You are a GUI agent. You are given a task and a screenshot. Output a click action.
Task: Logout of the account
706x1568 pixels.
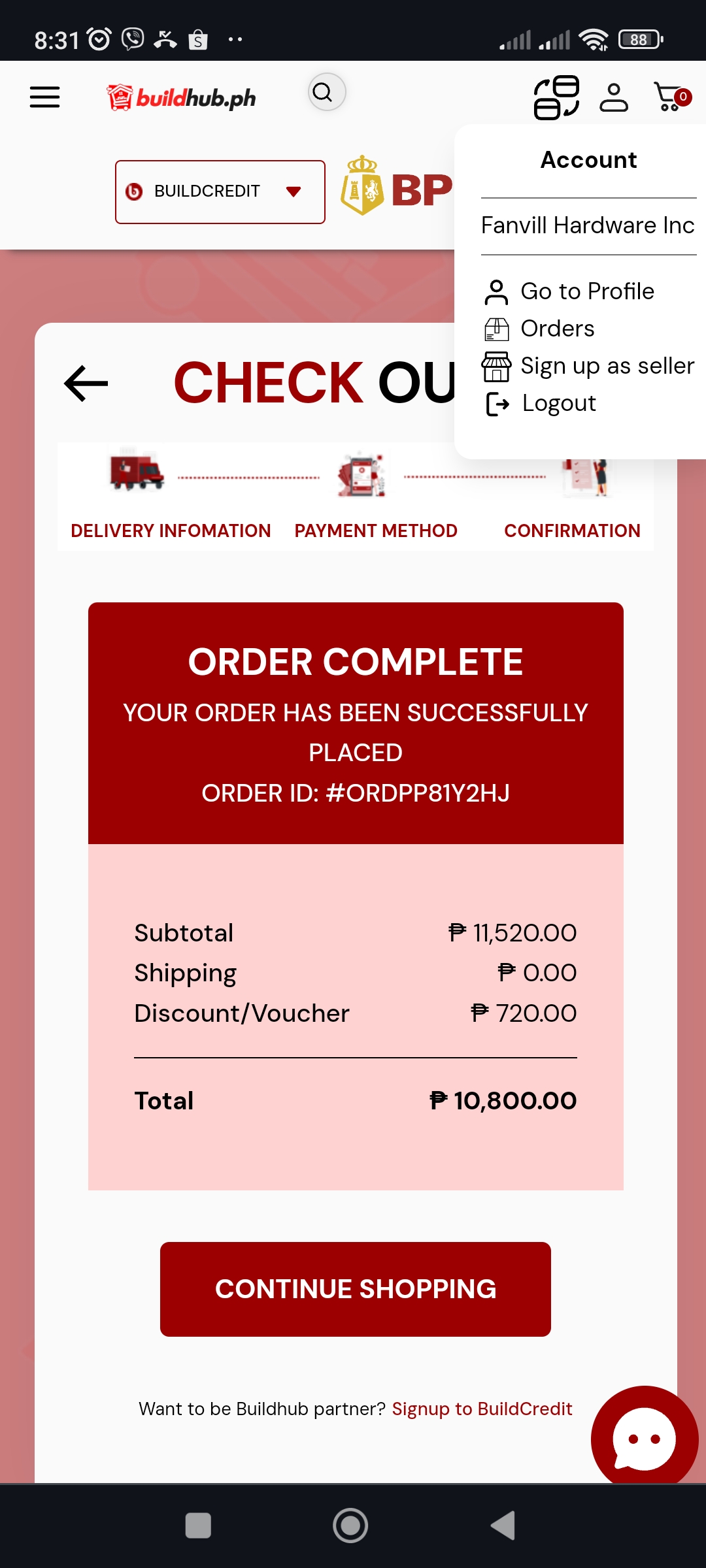coord(558,404)
